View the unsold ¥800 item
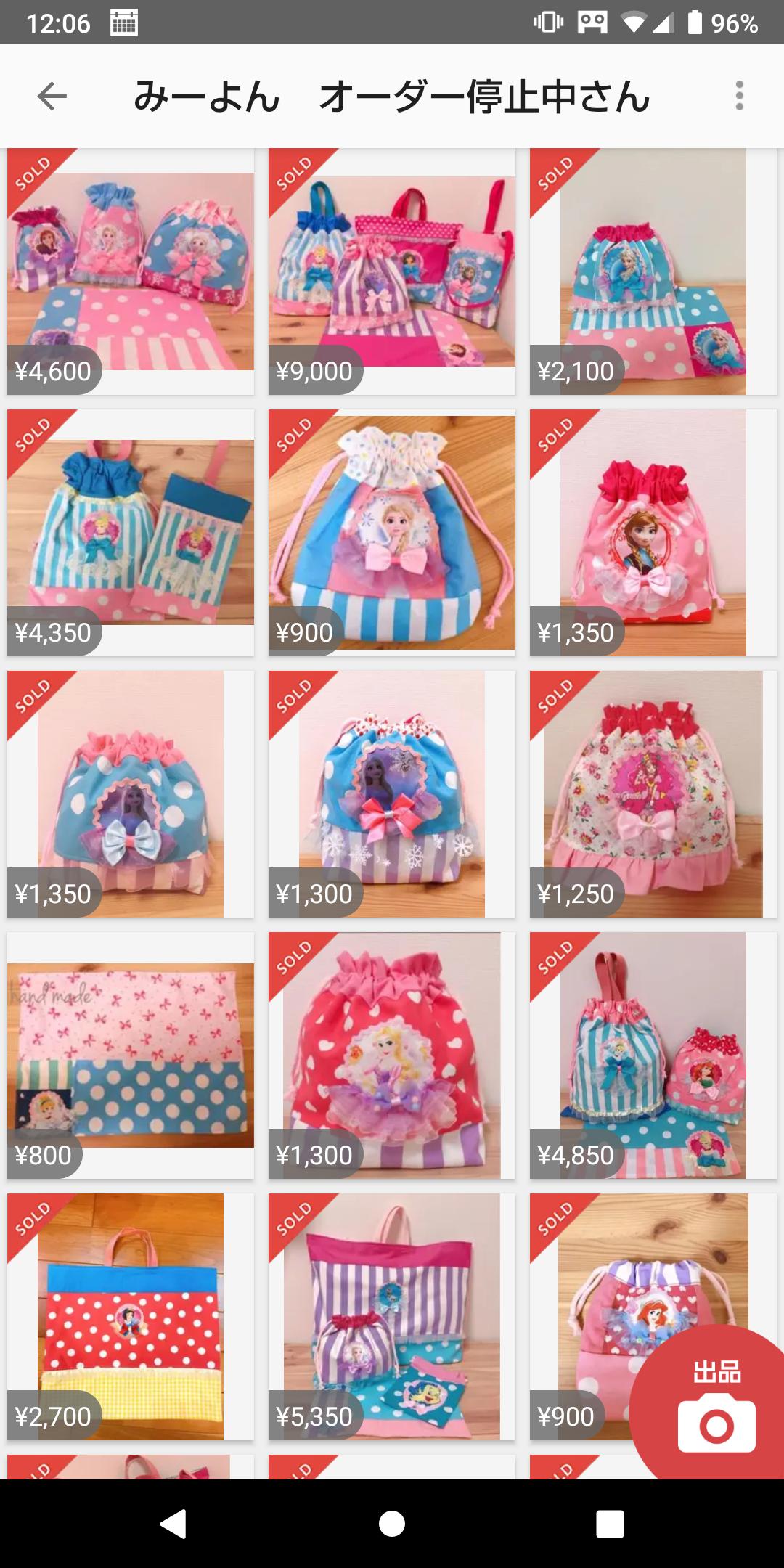784x1568 pixels. coord(131,1055)
